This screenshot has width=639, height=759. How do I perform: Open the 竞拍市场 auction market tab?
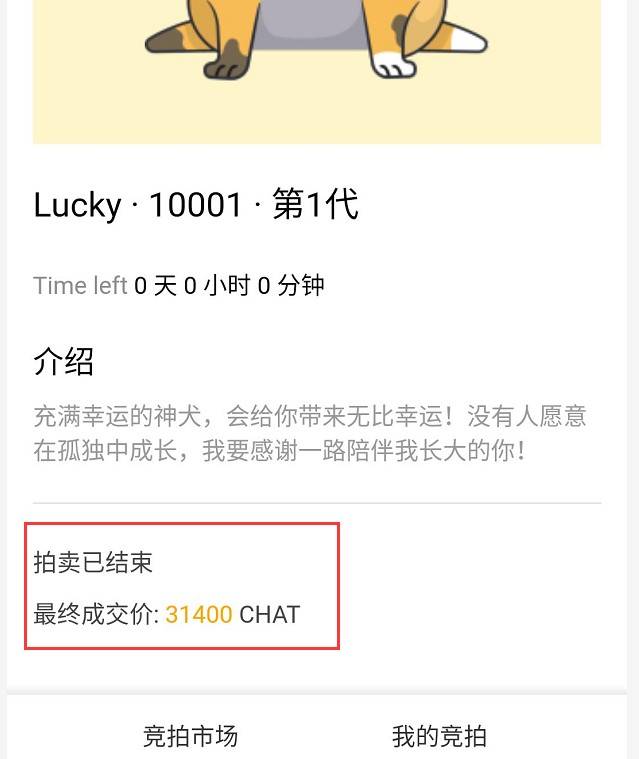coord(190,737)
